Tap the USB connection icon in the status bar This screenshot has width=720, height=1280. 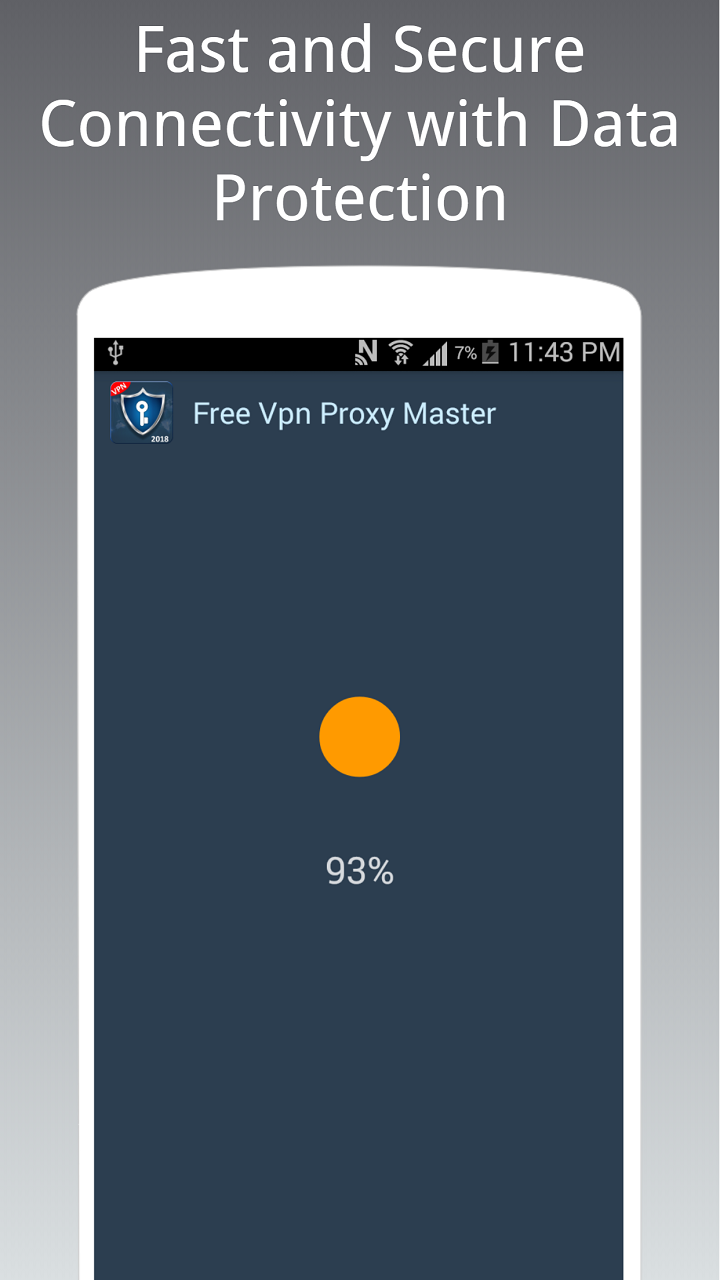coord(114,352)
